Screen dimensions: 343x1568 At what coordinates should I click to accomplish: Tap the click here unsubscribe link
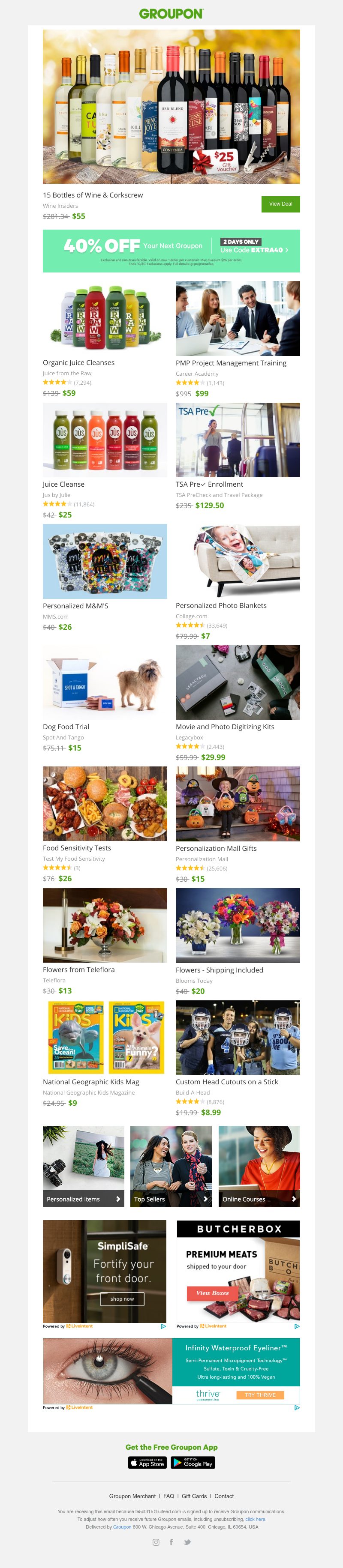click(255, 1519)
